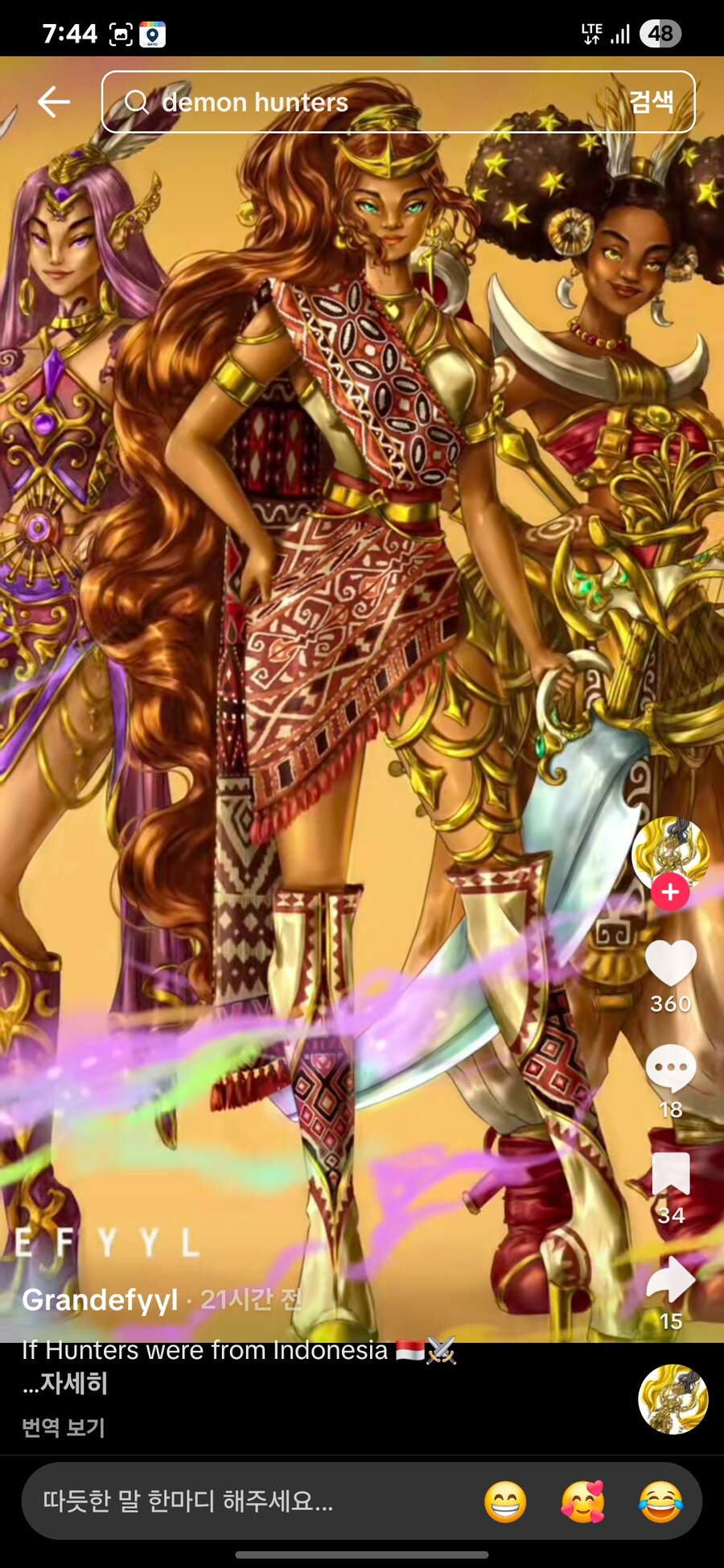The height and width of the screenshot is (1568, 724).
Task: Focus the 따듯한 말 한마디 comment field
Action: click(x=241, y=1501)
